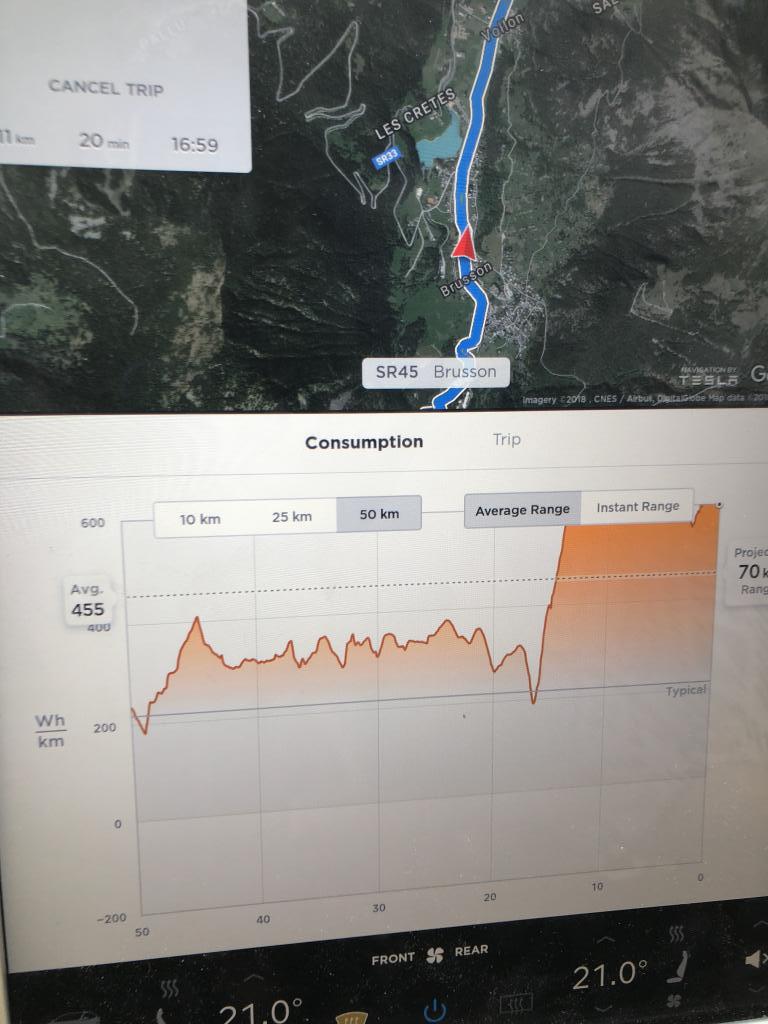This screenshot has height=1024, width=768.
Task: Switch to the Trip tab
Action: pos(506,439)
